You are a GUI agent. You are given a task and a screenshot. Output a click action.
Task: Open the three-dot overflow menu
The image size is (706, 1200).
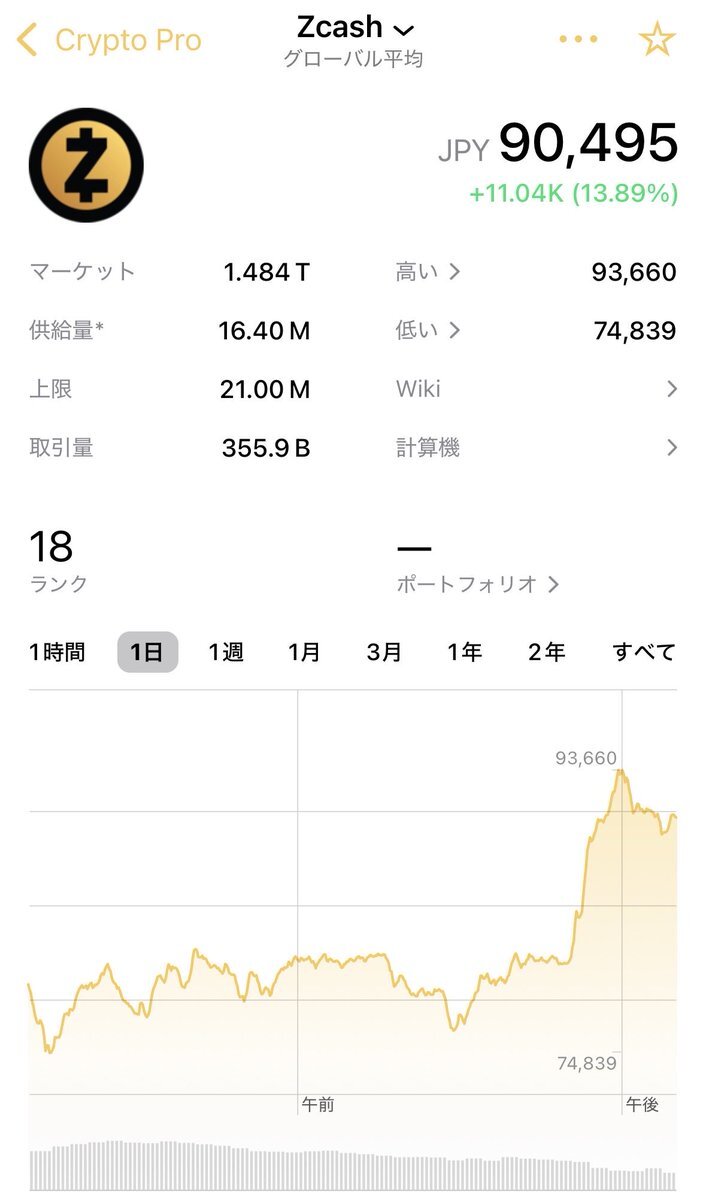[x=578, y=40]
